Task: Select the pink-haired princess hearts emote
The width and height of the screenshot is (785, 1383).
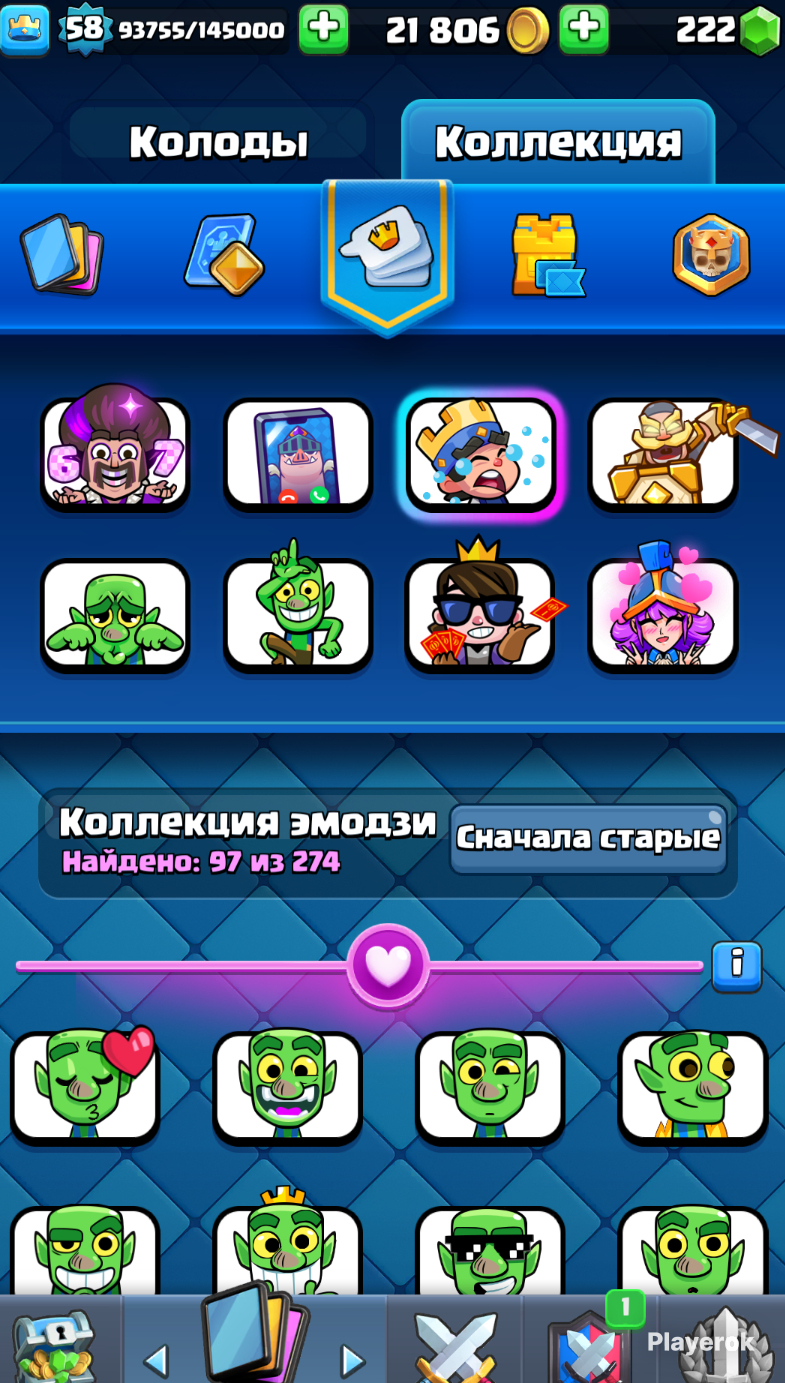Action: point(663,611)
